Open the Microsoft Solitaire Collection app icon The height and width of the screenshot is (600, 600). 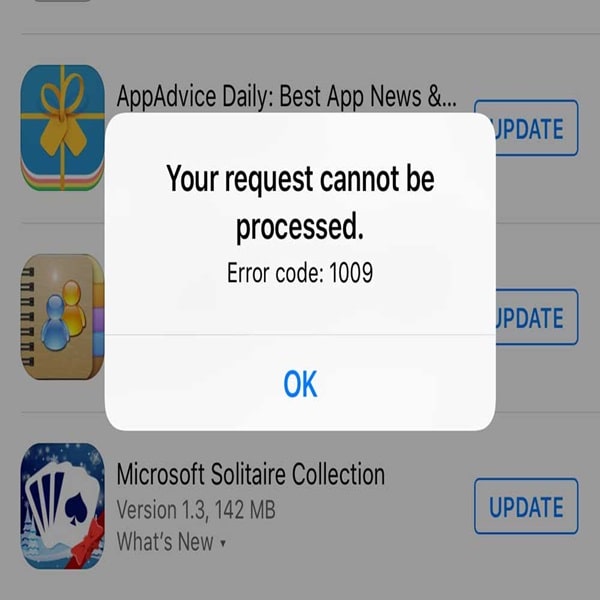(62, 505)
